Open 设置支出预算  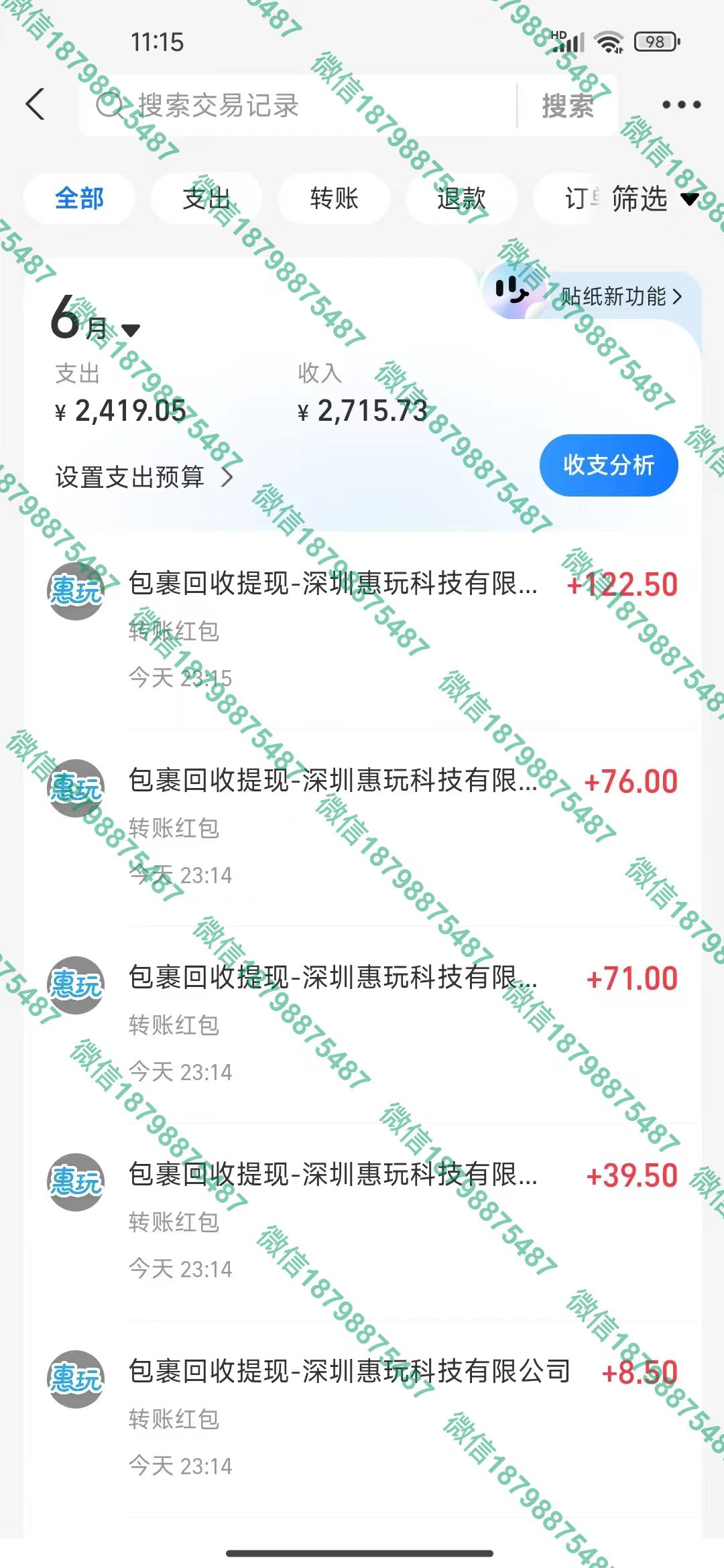coord(143,477)
